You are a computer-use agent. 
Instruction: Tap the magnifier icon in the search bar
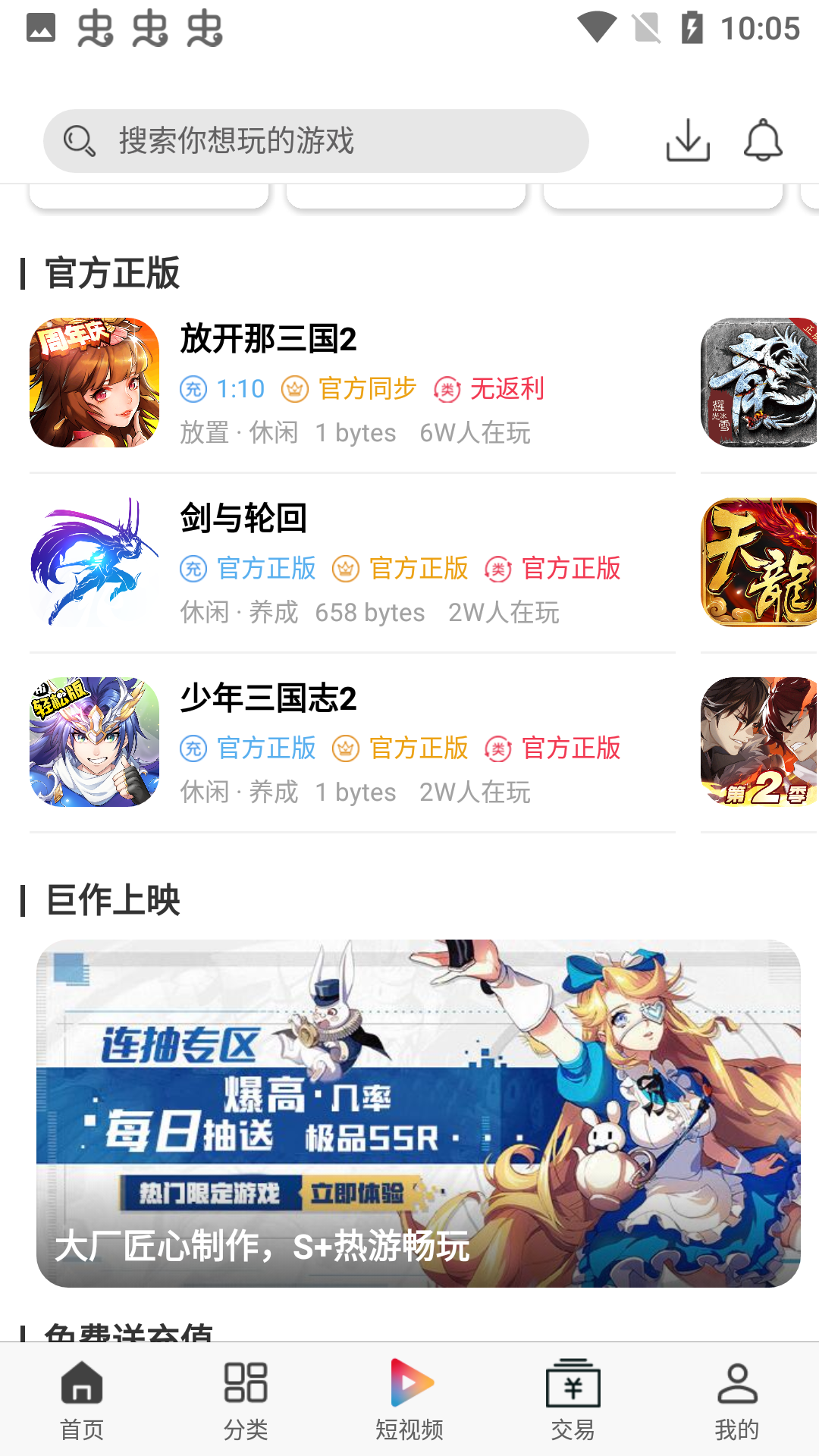pos(78,140)
